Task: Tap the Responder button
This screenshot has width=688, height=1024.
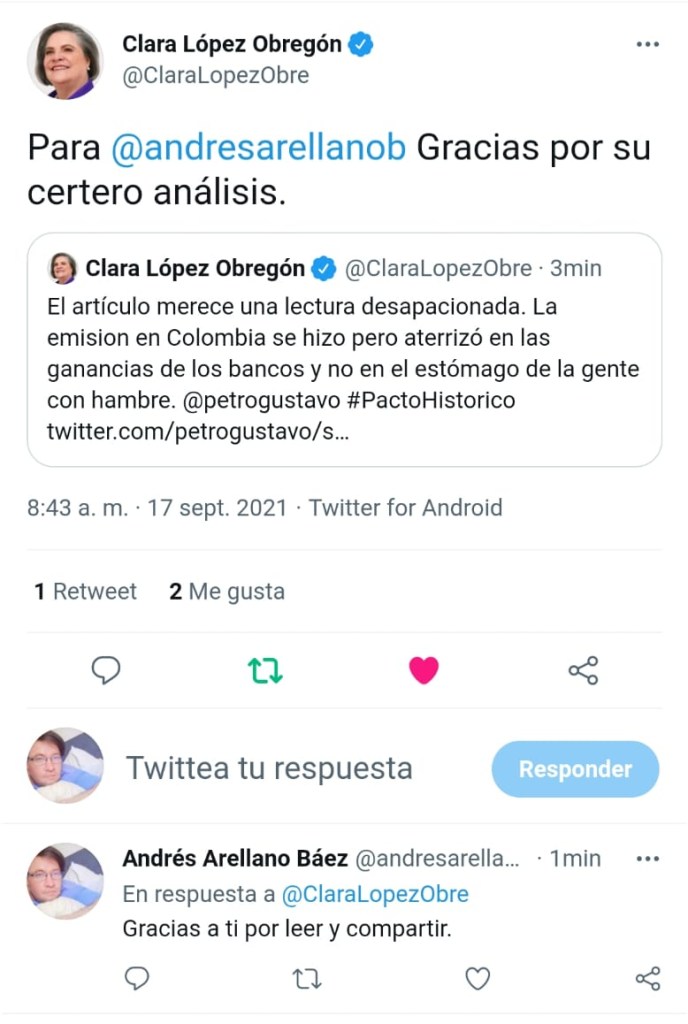Action: [575, 769]
